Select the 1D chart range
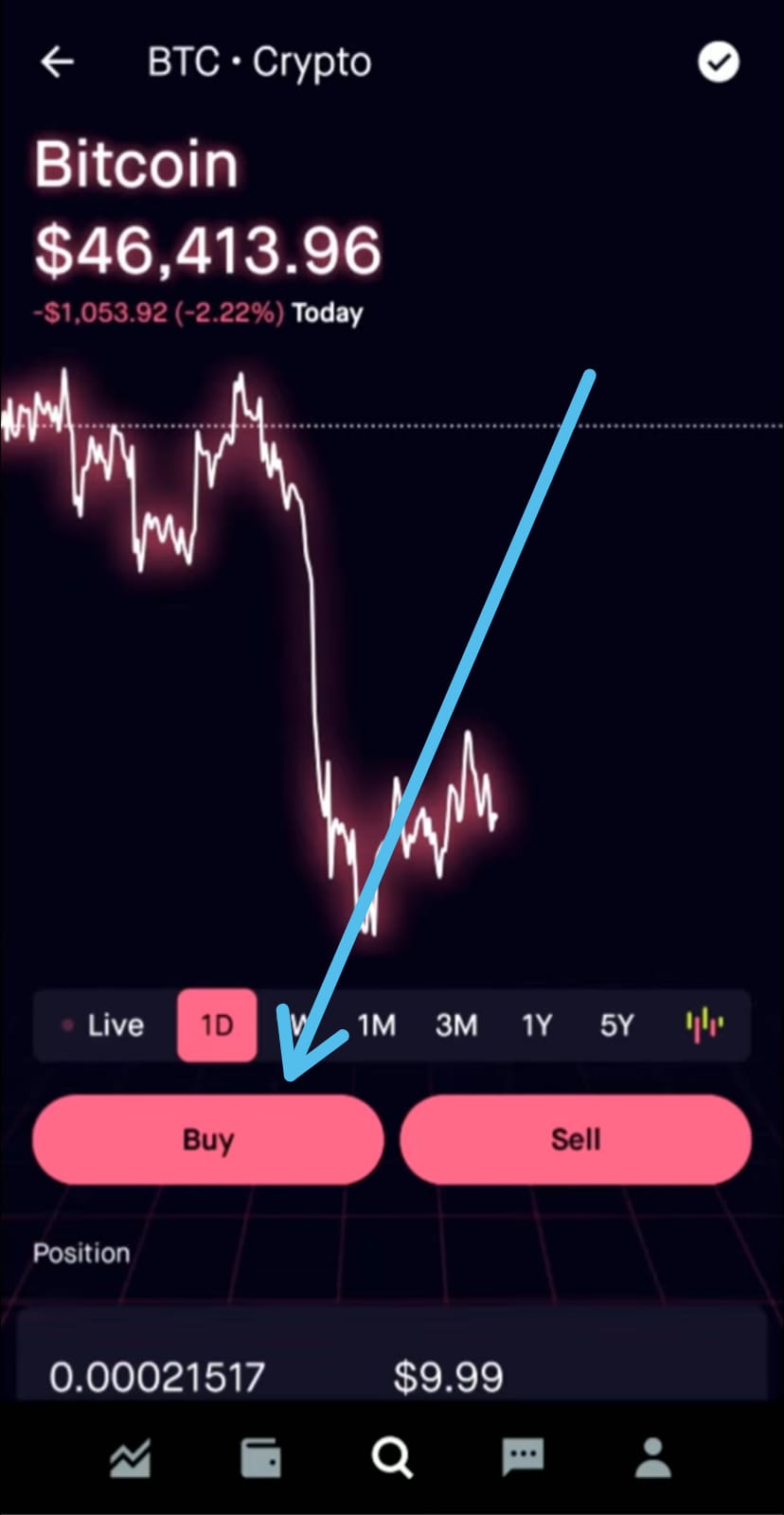The image size is (784, 1515). tap(217, 1025)
